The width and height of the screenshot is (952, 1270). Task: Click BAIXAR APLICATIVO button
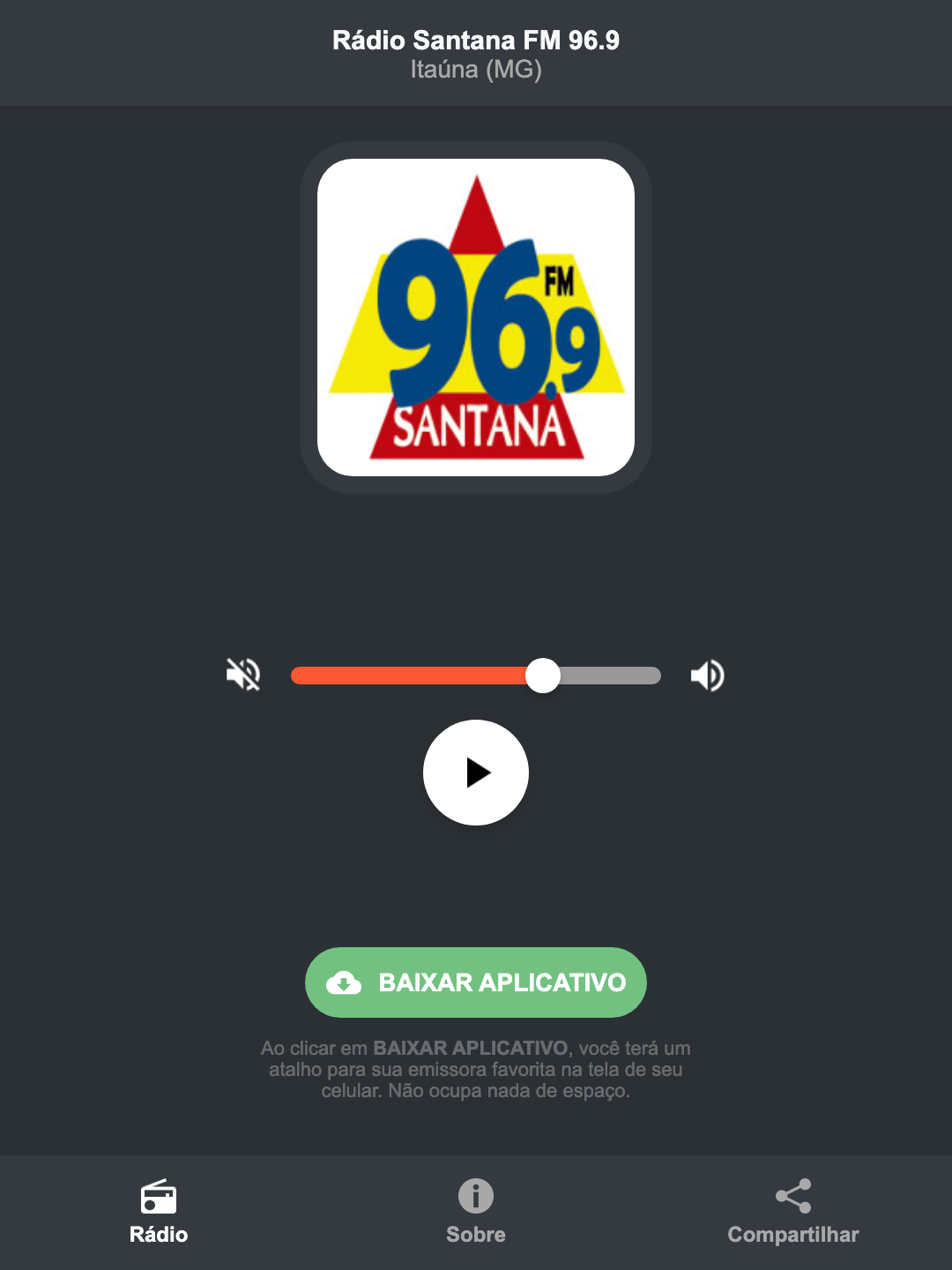476,982
